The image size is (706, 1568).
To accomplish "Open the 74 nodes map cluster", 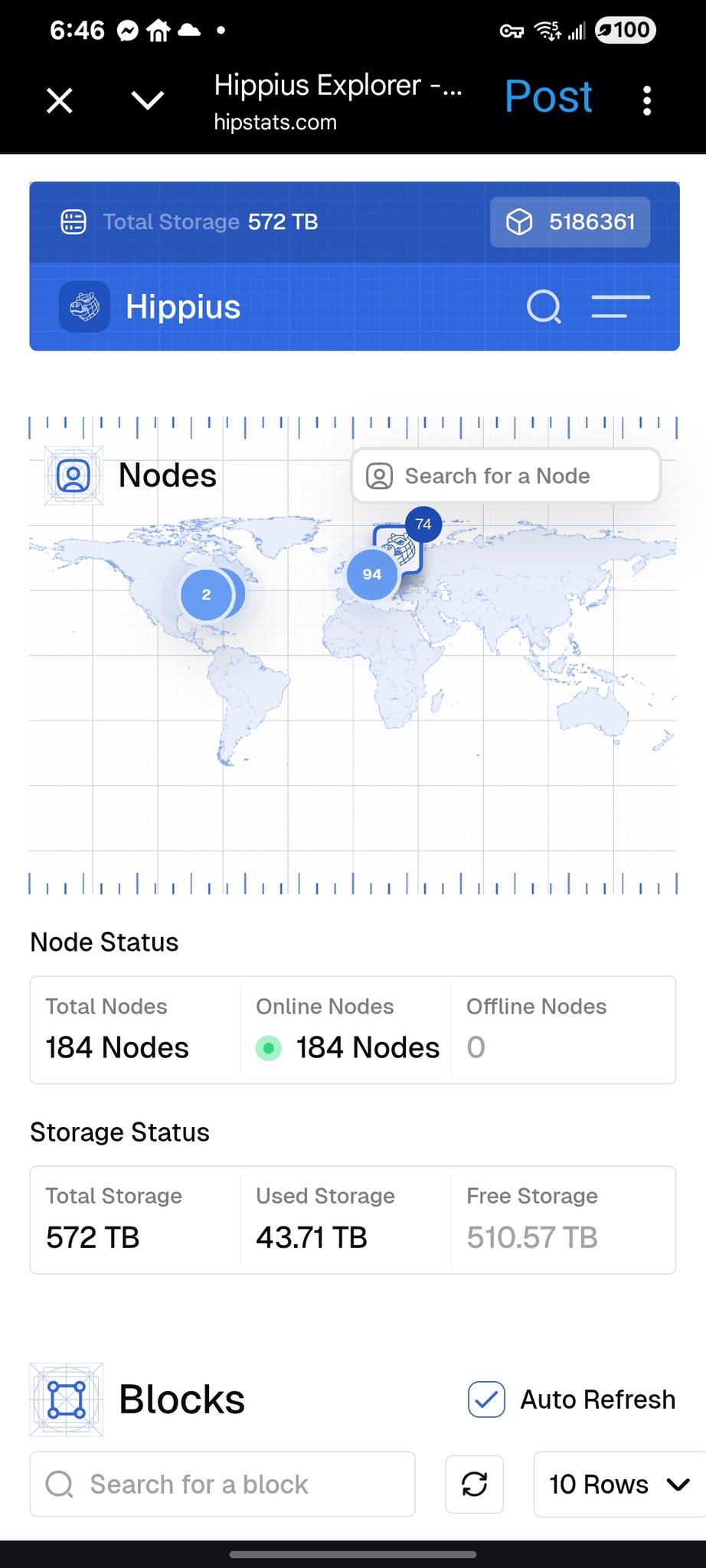I will click(x=423, y=524).
